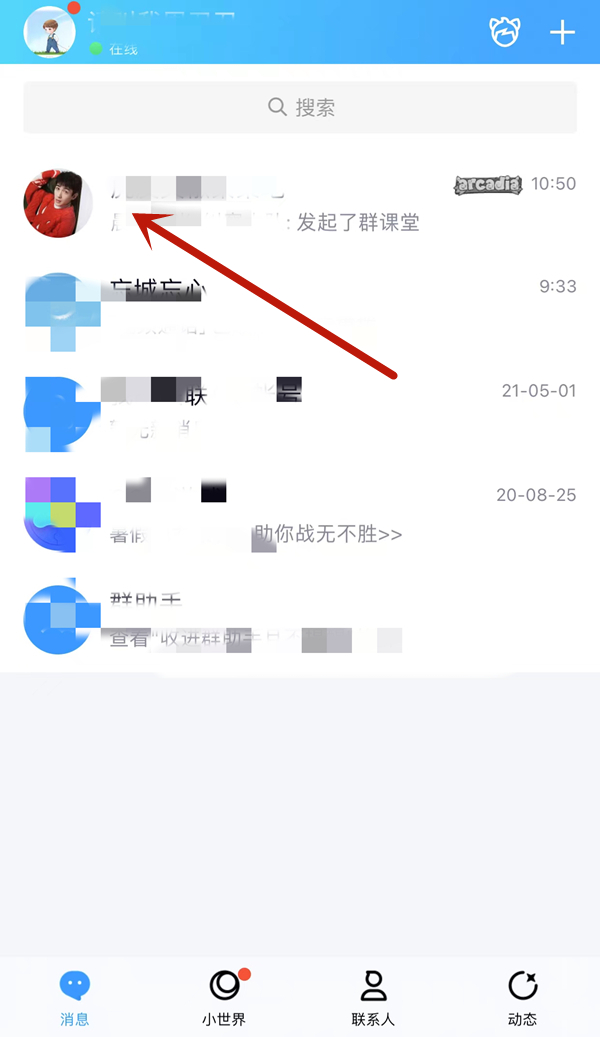This screenshot has width=600, height=1037.
Task: Tap the plus icon to add
Action: coord(563,32)
